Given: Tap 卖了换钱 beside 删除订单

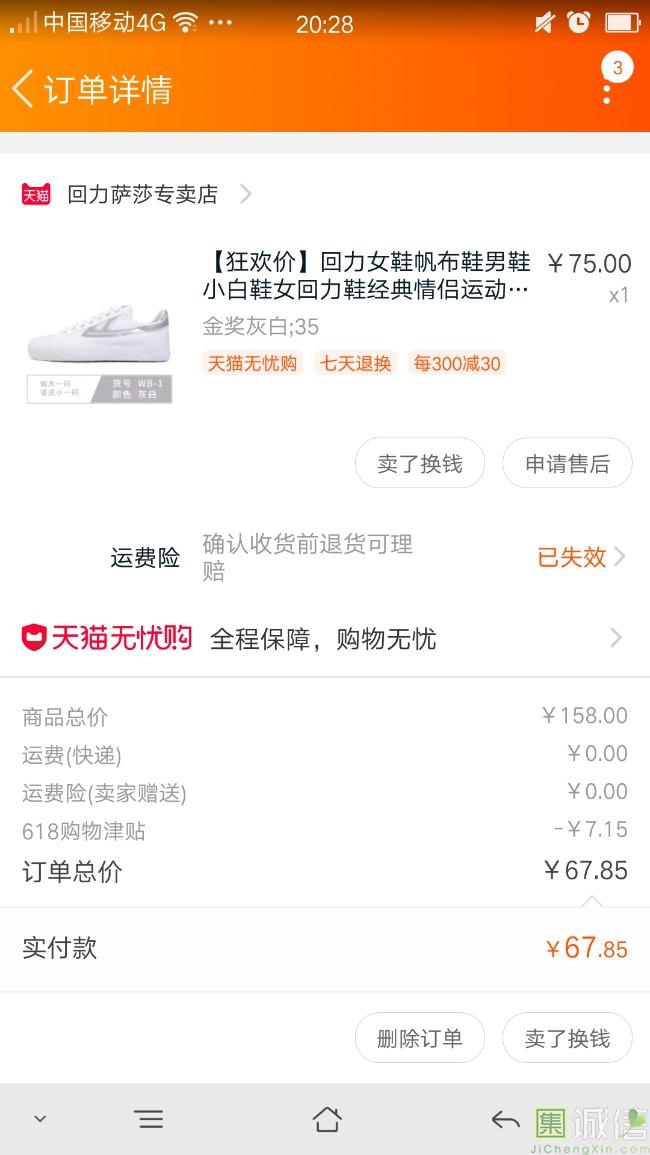Looking at the screenshot, I should click(567, 1038).
